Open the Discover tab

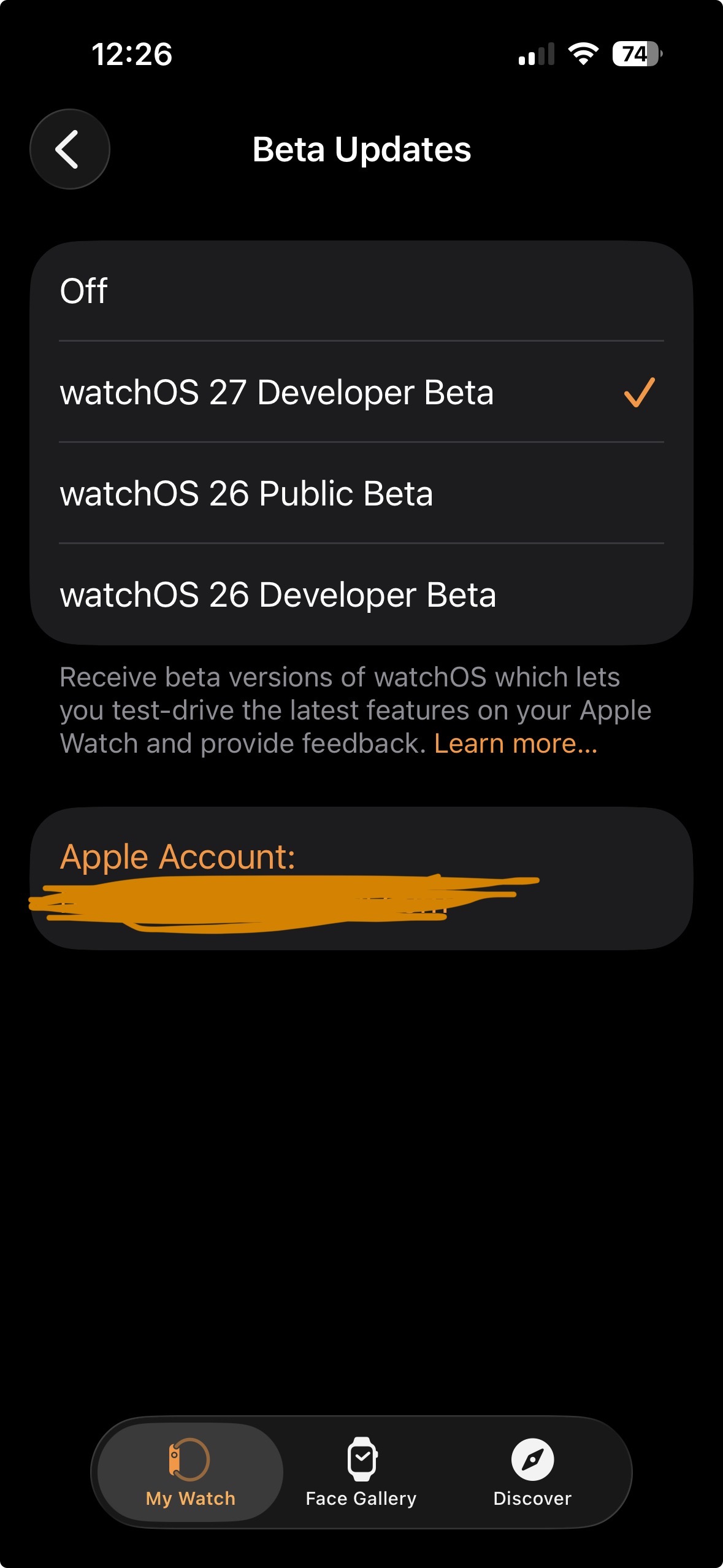[x=532, y=1472]
